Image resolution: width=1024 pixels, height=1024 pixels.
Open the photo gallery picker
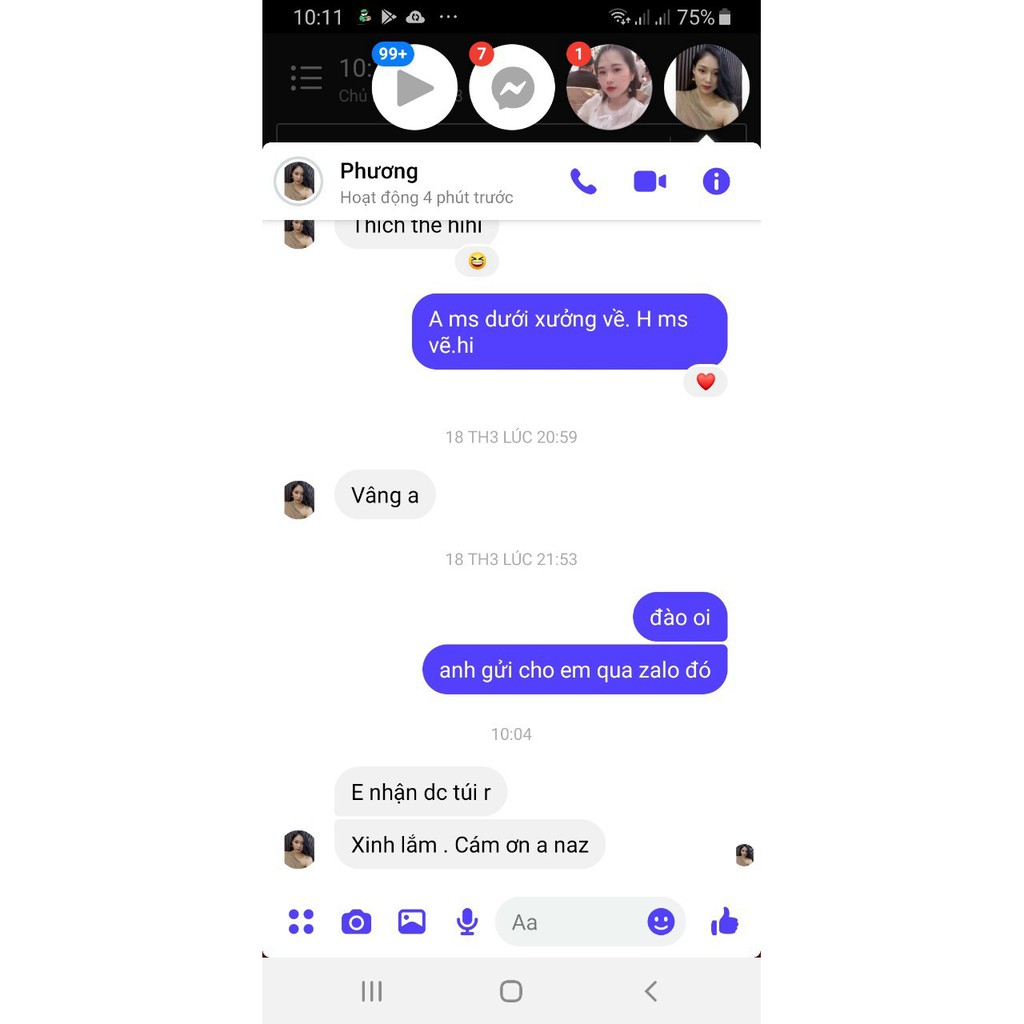coord(412,922)
